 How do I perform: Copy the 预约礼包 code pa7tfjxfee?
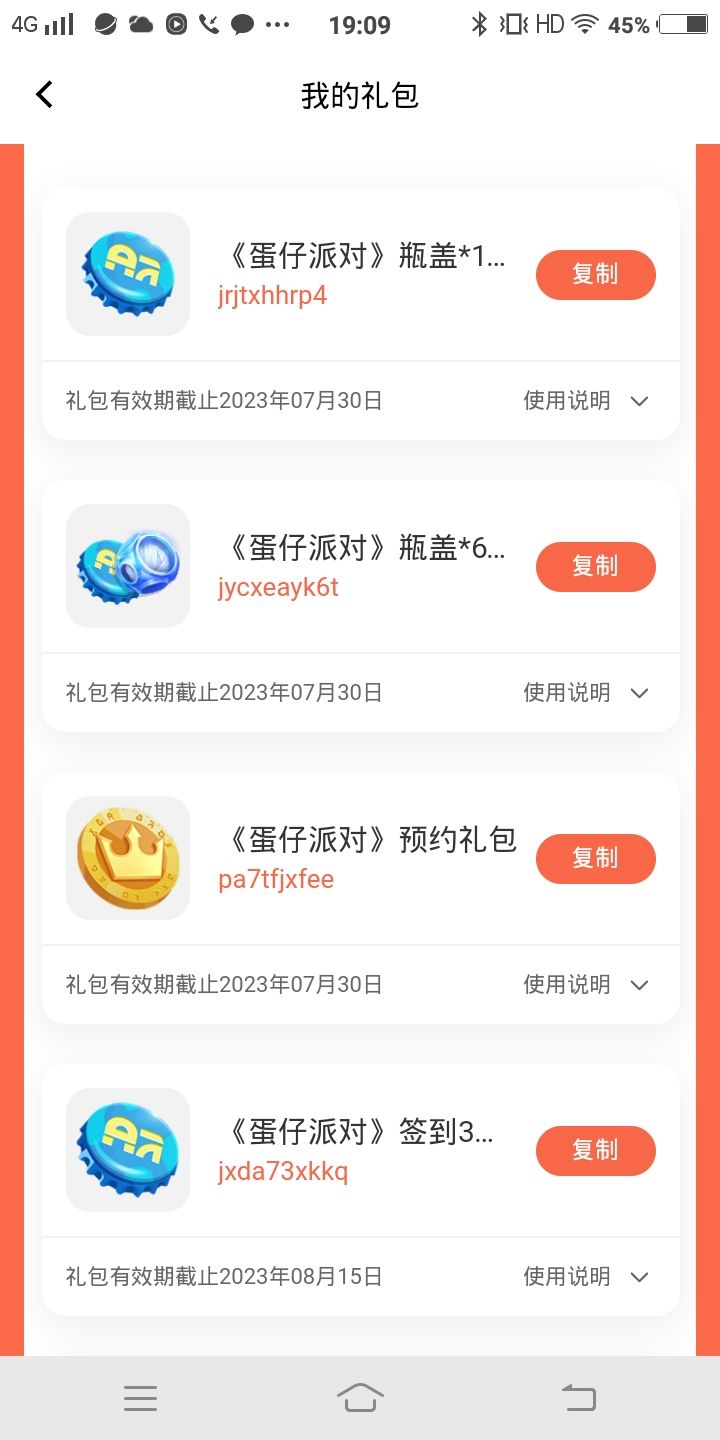coord(595,859)
